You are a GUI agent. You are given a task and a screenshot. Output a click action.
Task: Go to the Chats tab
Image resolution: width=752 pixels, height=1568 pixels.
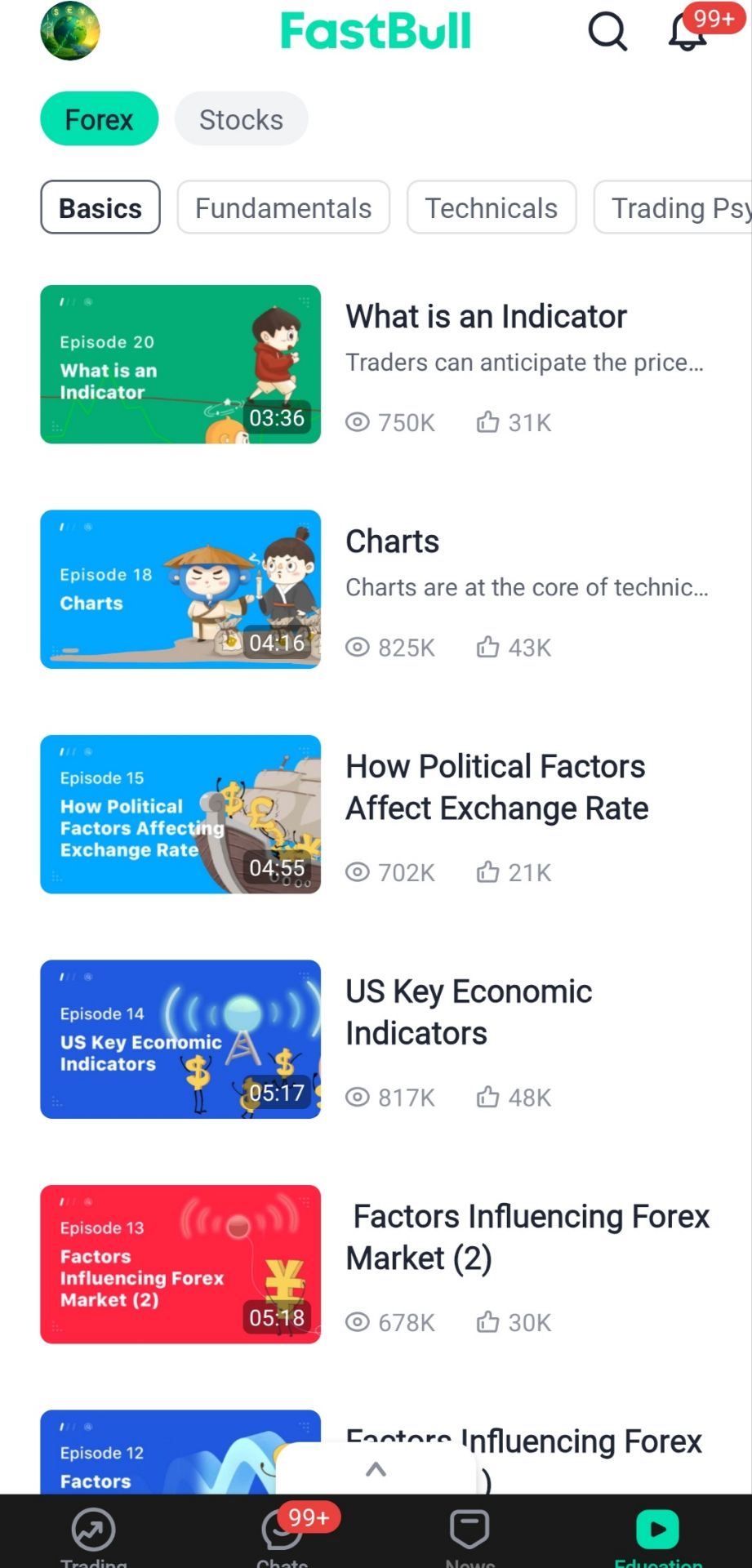point(282,1534)
